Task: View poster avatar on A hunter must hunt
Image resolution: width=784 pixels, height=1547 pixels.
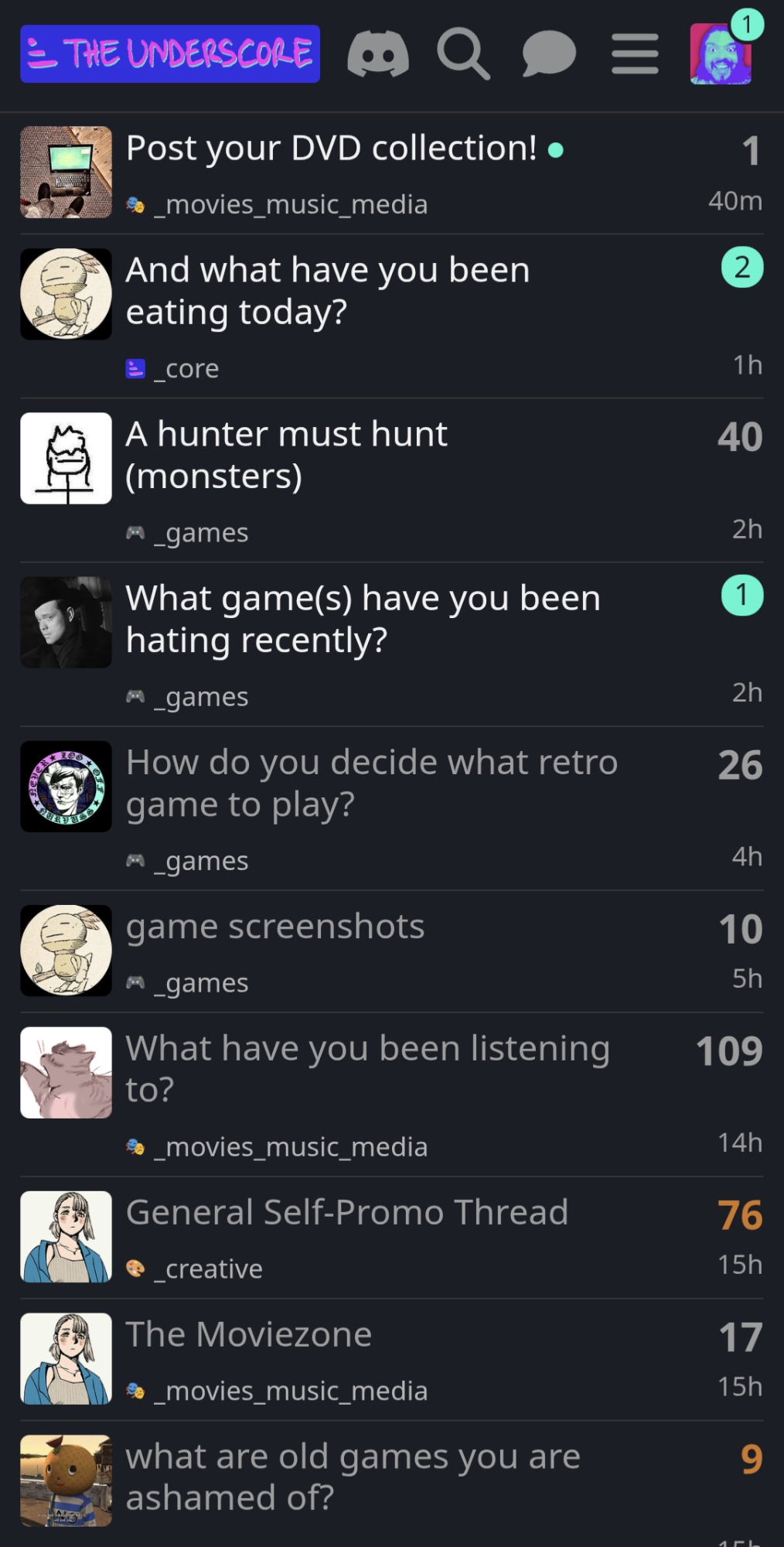Action: pyautogui.click(x=66, y=458)
